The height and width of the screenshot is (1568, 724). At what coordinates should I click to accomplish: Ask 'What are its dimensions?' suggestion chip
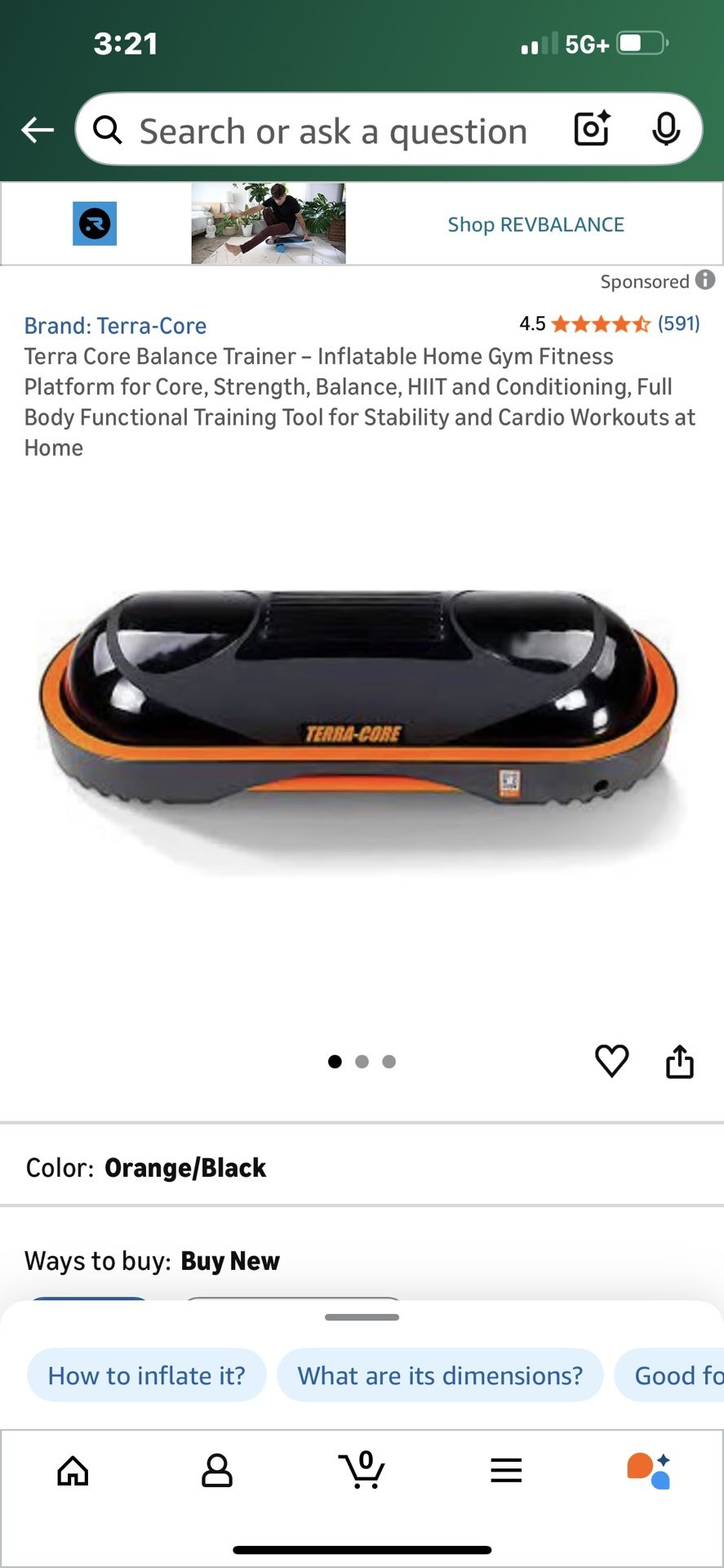click(440, 1375)
